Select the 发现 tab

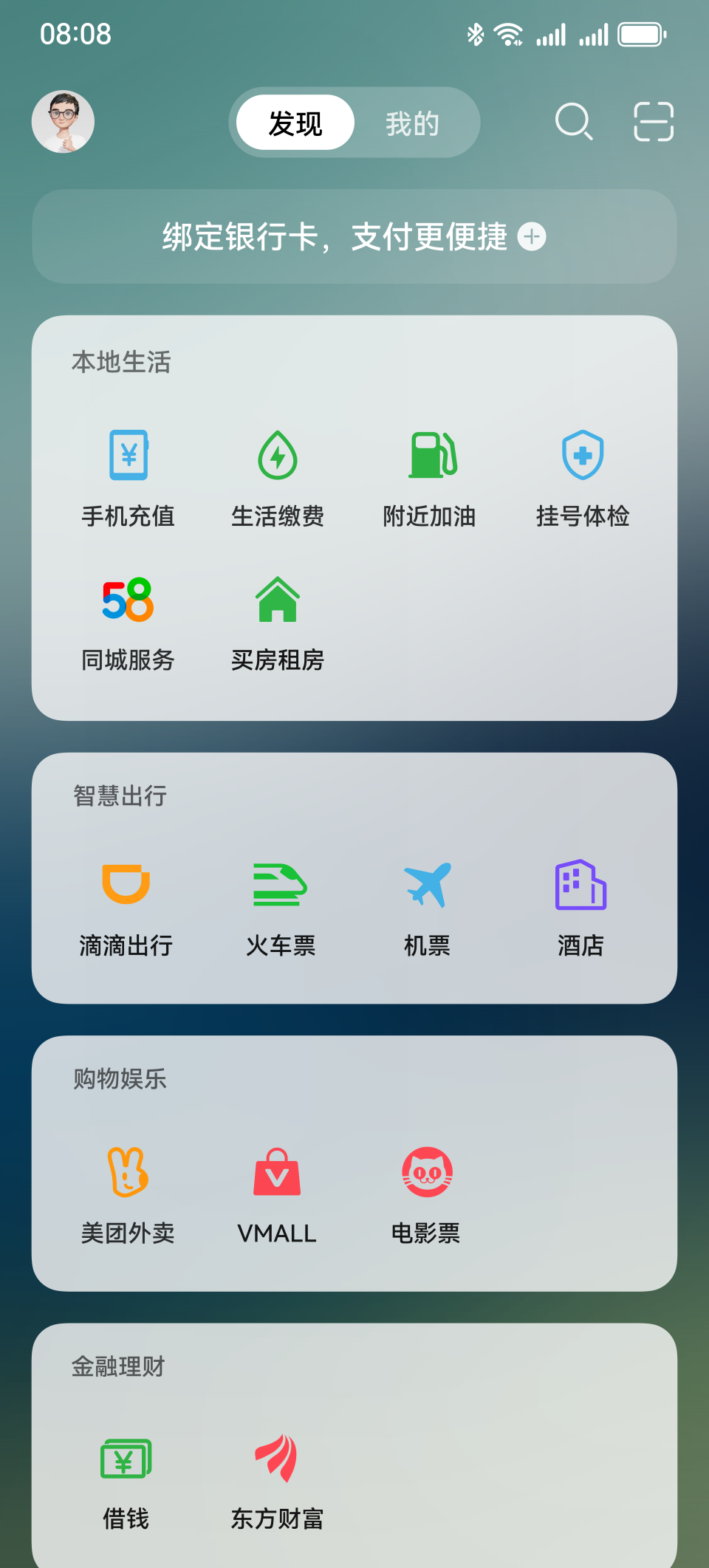coord(295,123)
